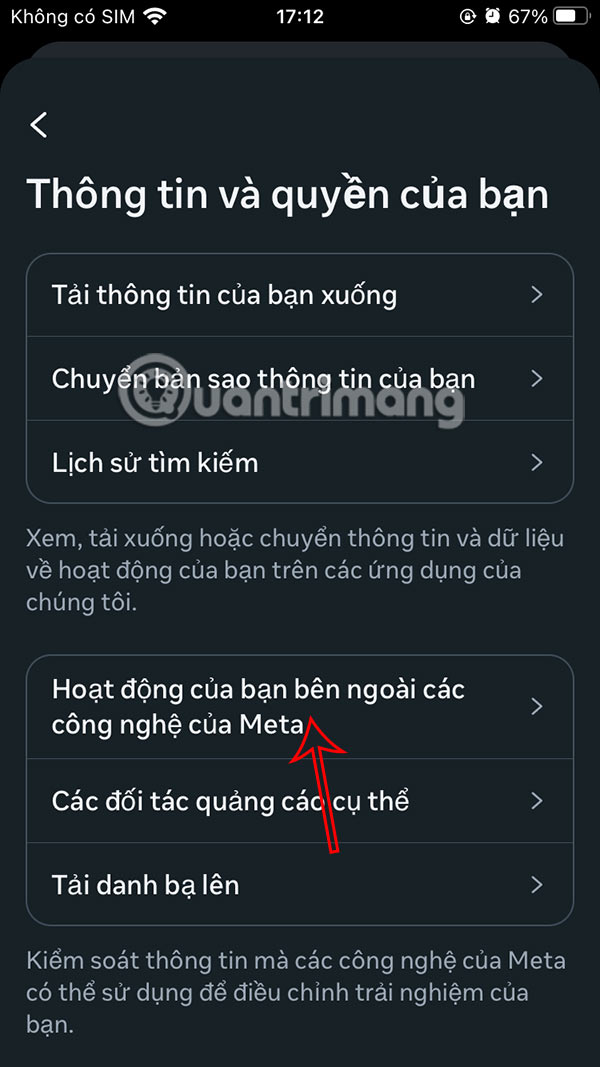The image size is (600, 1067).
Task: Open Tải thông tin của bạn xuống
Action: (299, 295)
